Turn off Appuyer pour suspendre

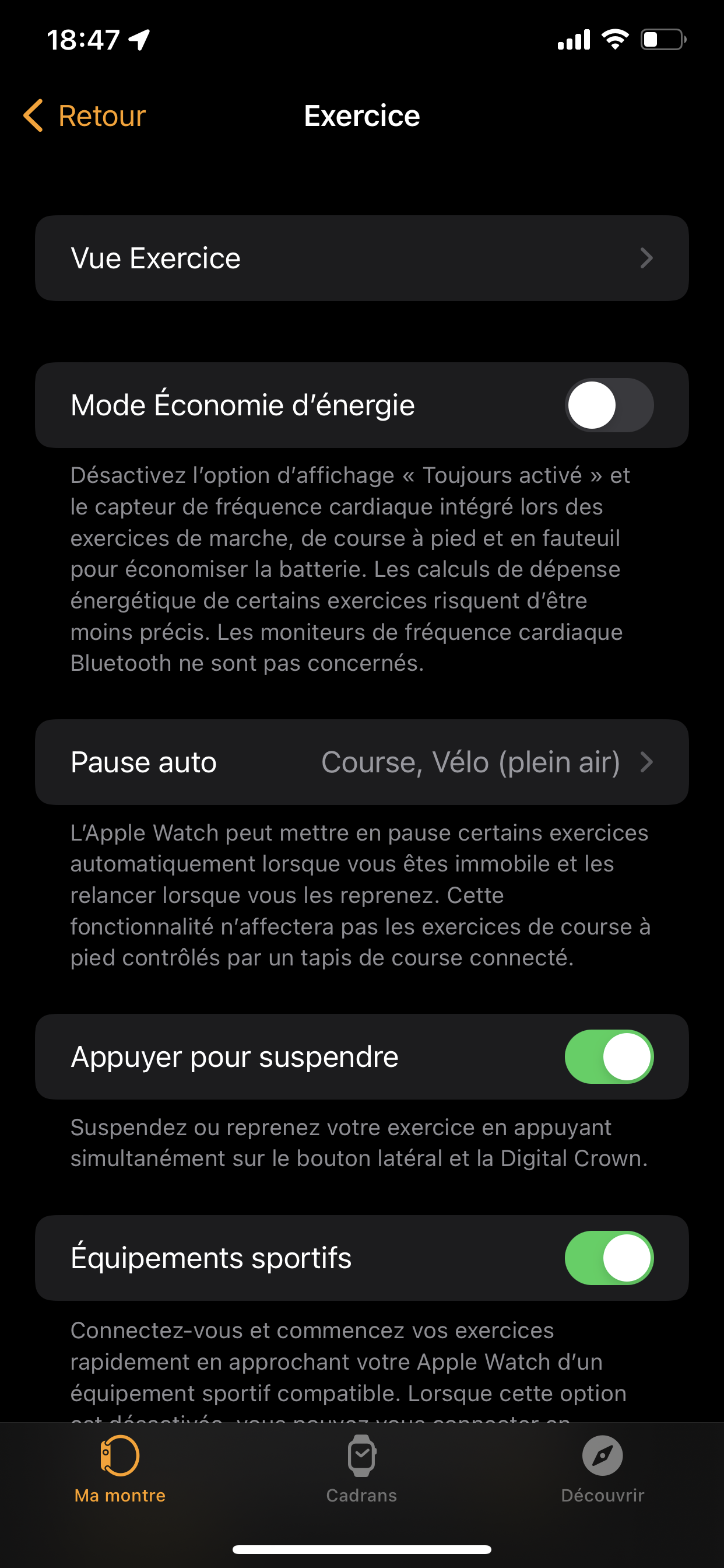[x=609, y=1056]
